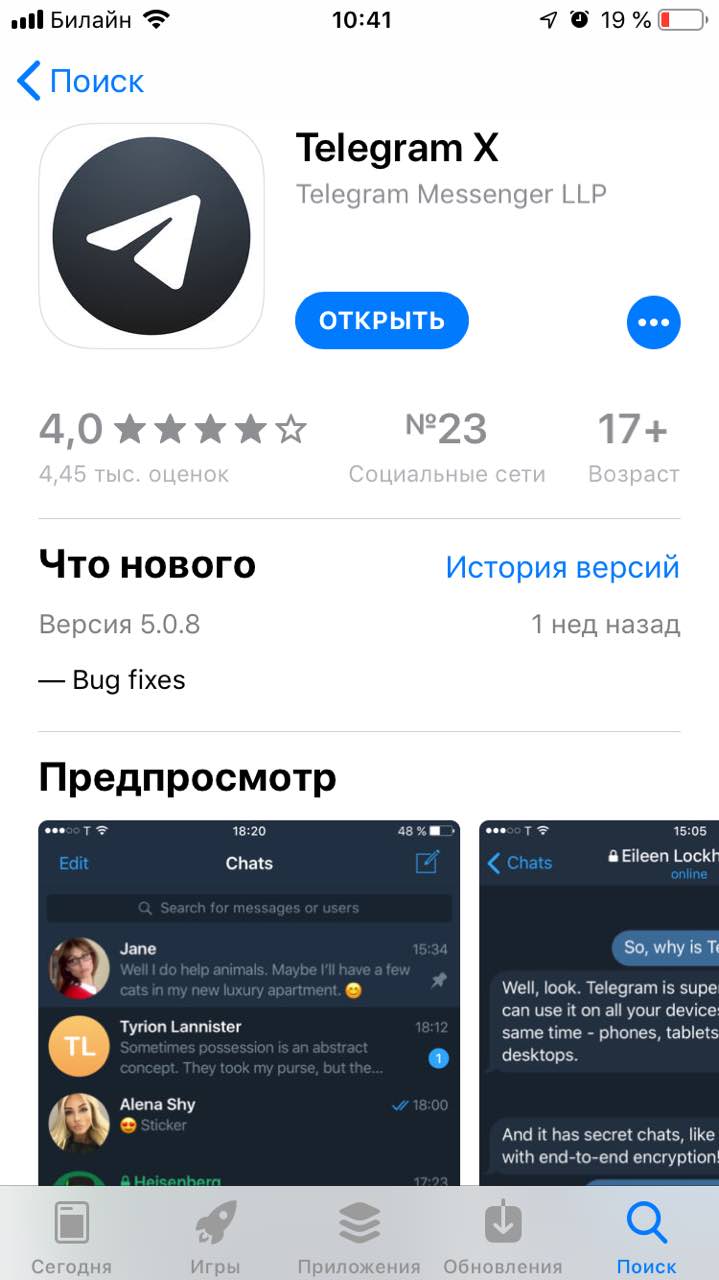
Task: Switch to the Сегодня tab
Action: coord(71,1237)
